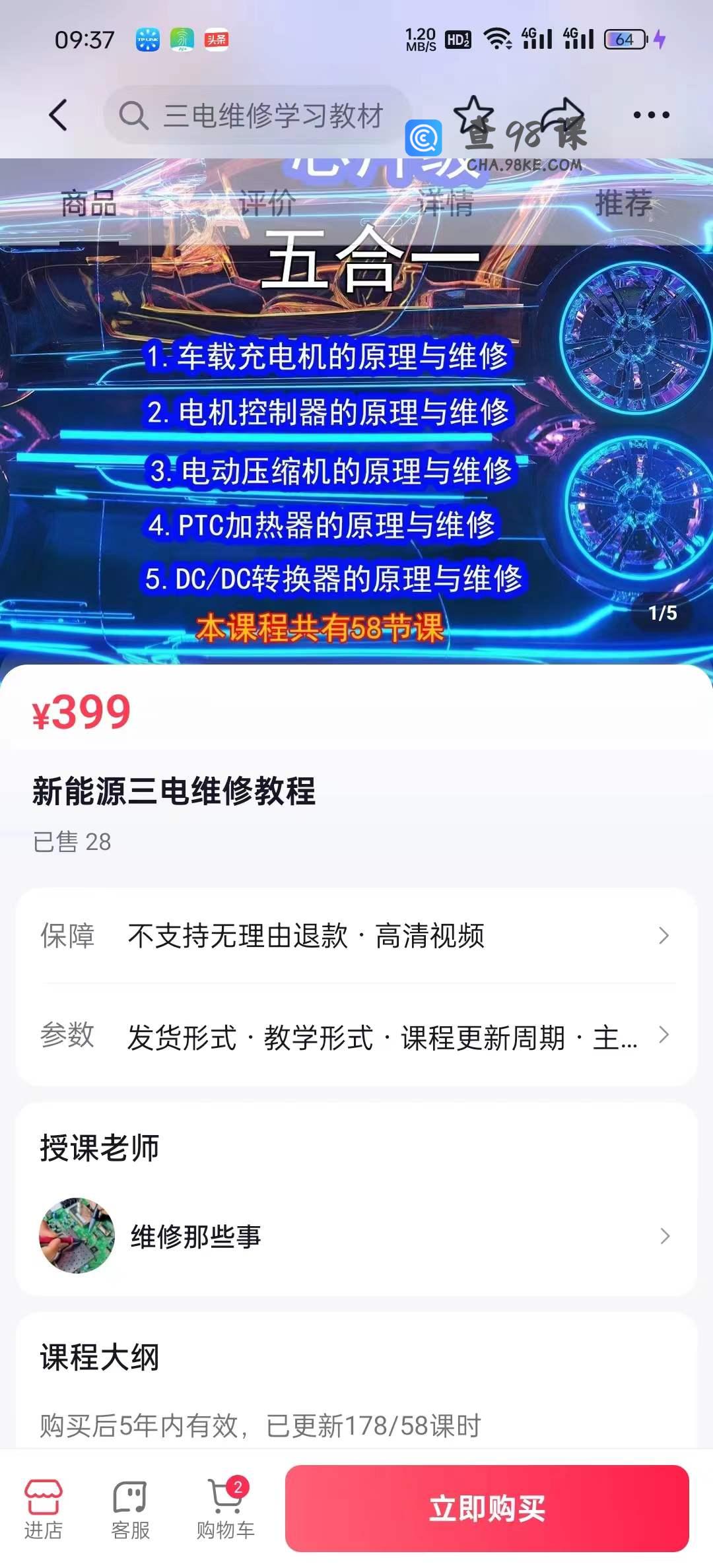Open the search box 三电维修学习教材
The width and height of the screenshot is (713, 1568).
257,115
